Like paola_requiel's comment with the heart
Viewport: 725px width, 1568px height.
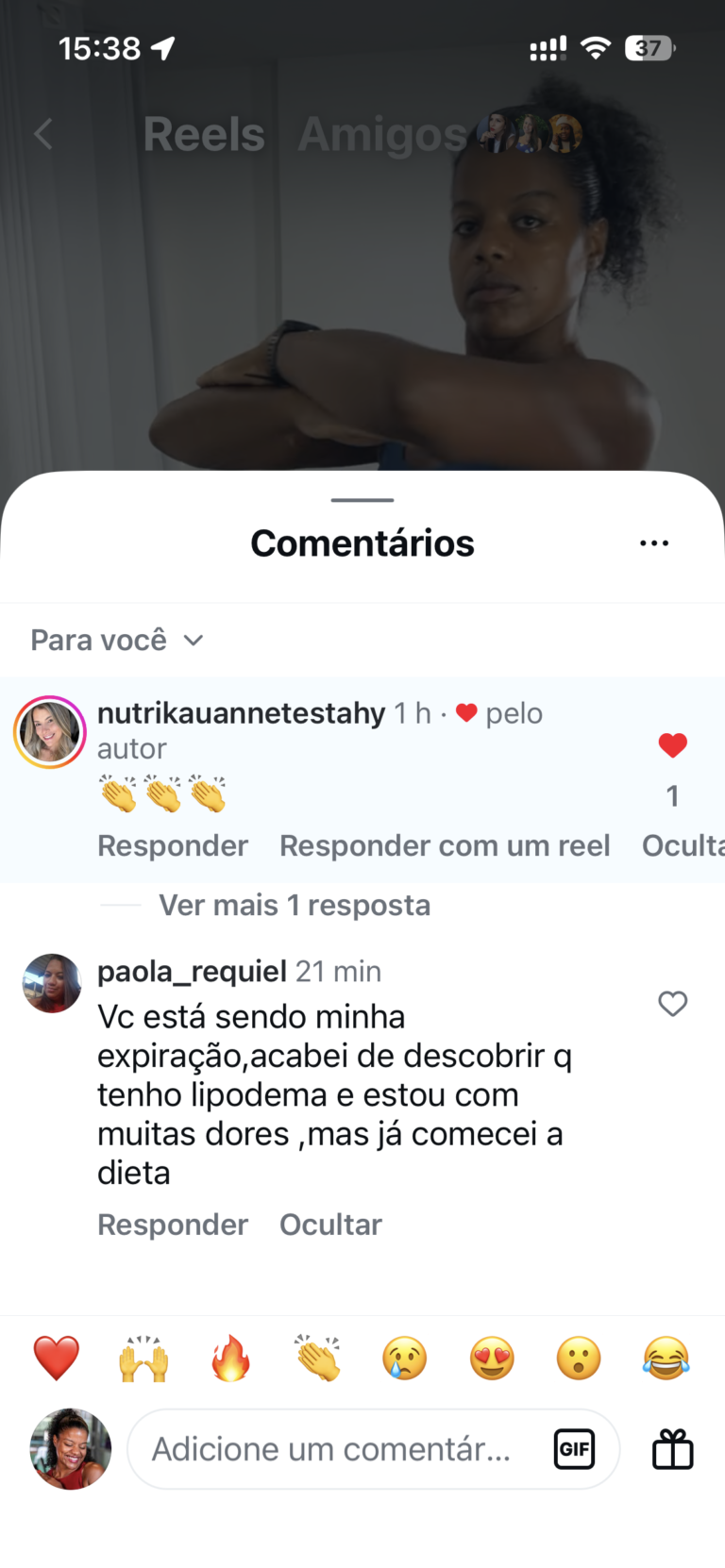(672, 1004)
